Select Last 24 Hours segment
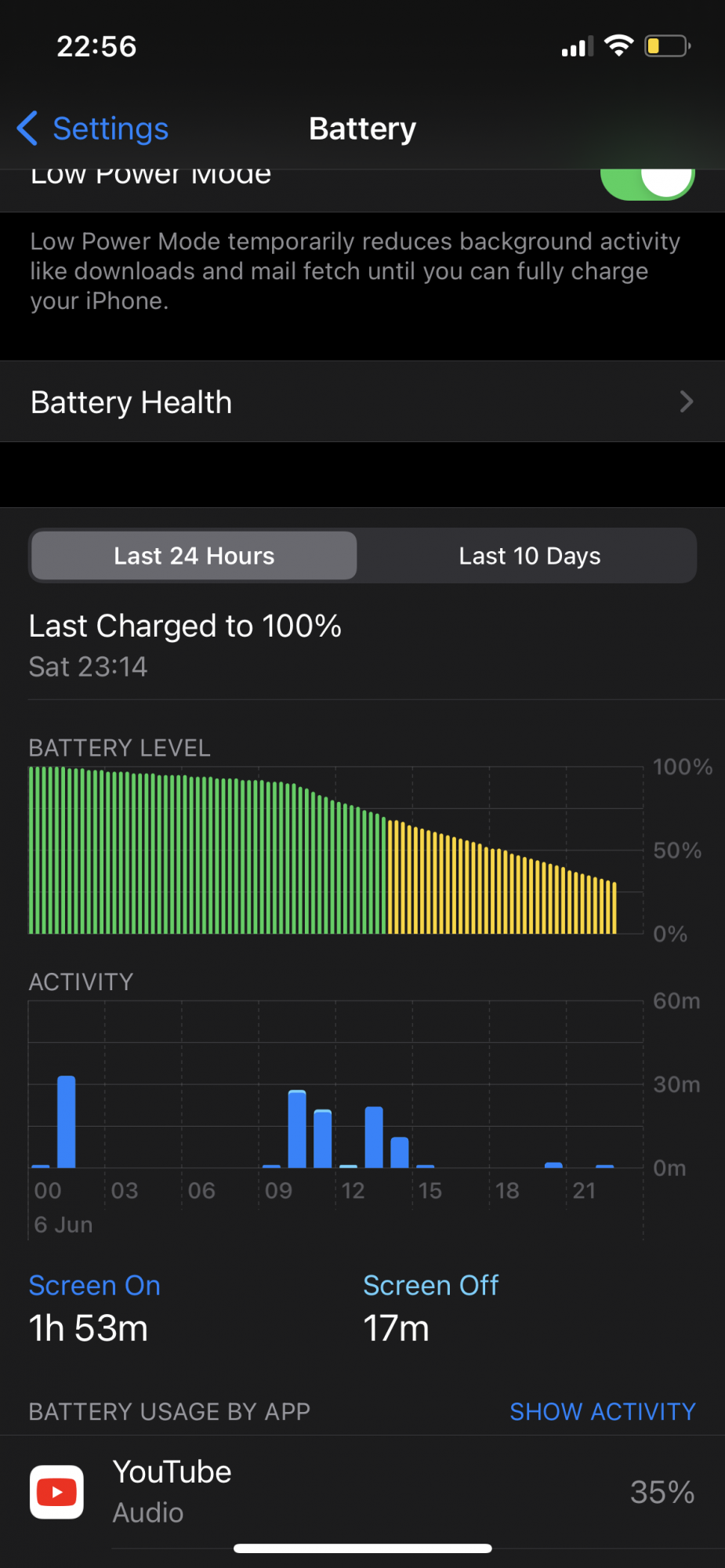The width and height of the screenshot is (725, 1568). [x=194, y=556]
